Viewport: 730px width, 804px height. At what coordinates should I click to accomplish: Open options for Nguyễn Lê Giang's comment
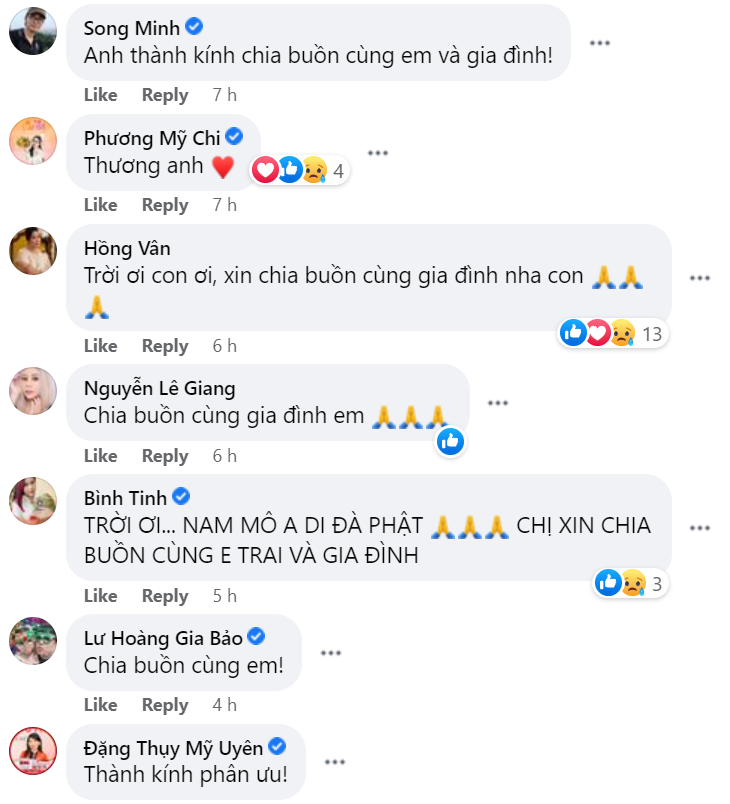[497, 403]
